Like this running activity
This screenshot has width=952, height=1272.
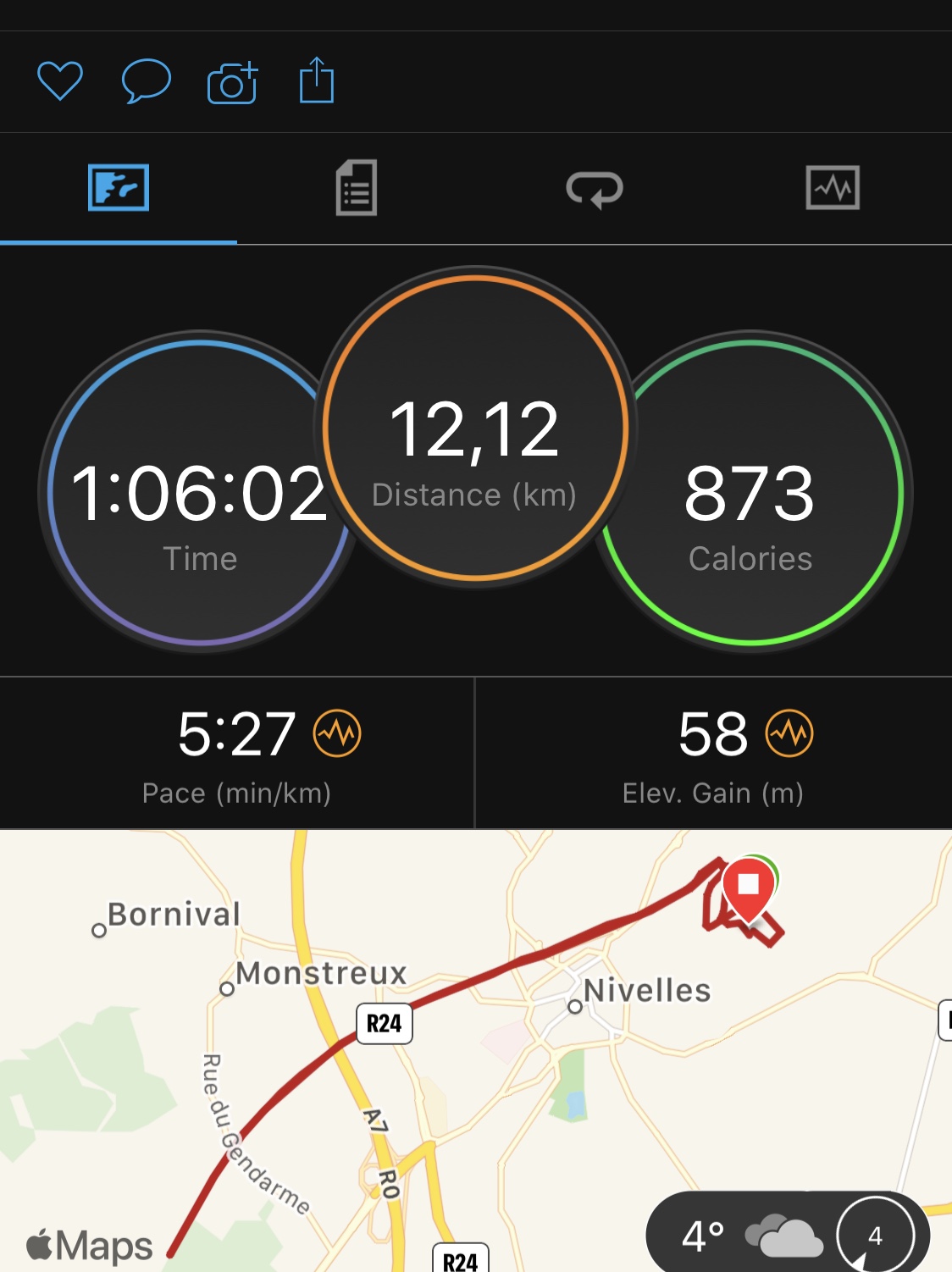click(60, 82)
